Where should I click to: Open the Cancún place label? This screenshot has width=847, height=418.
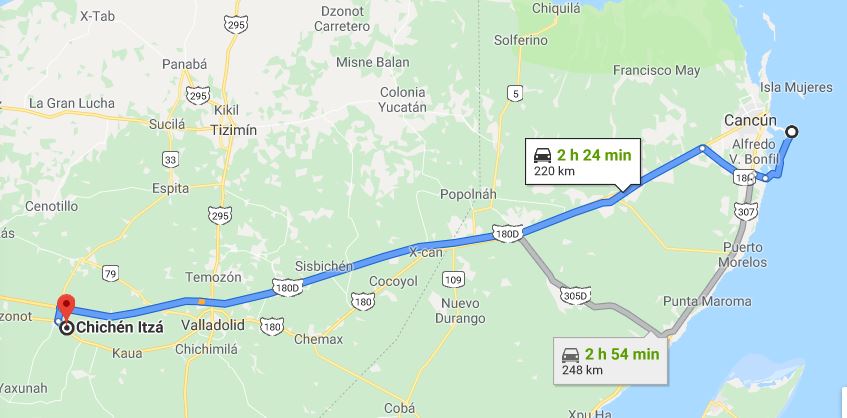click(x=751, y=120)
